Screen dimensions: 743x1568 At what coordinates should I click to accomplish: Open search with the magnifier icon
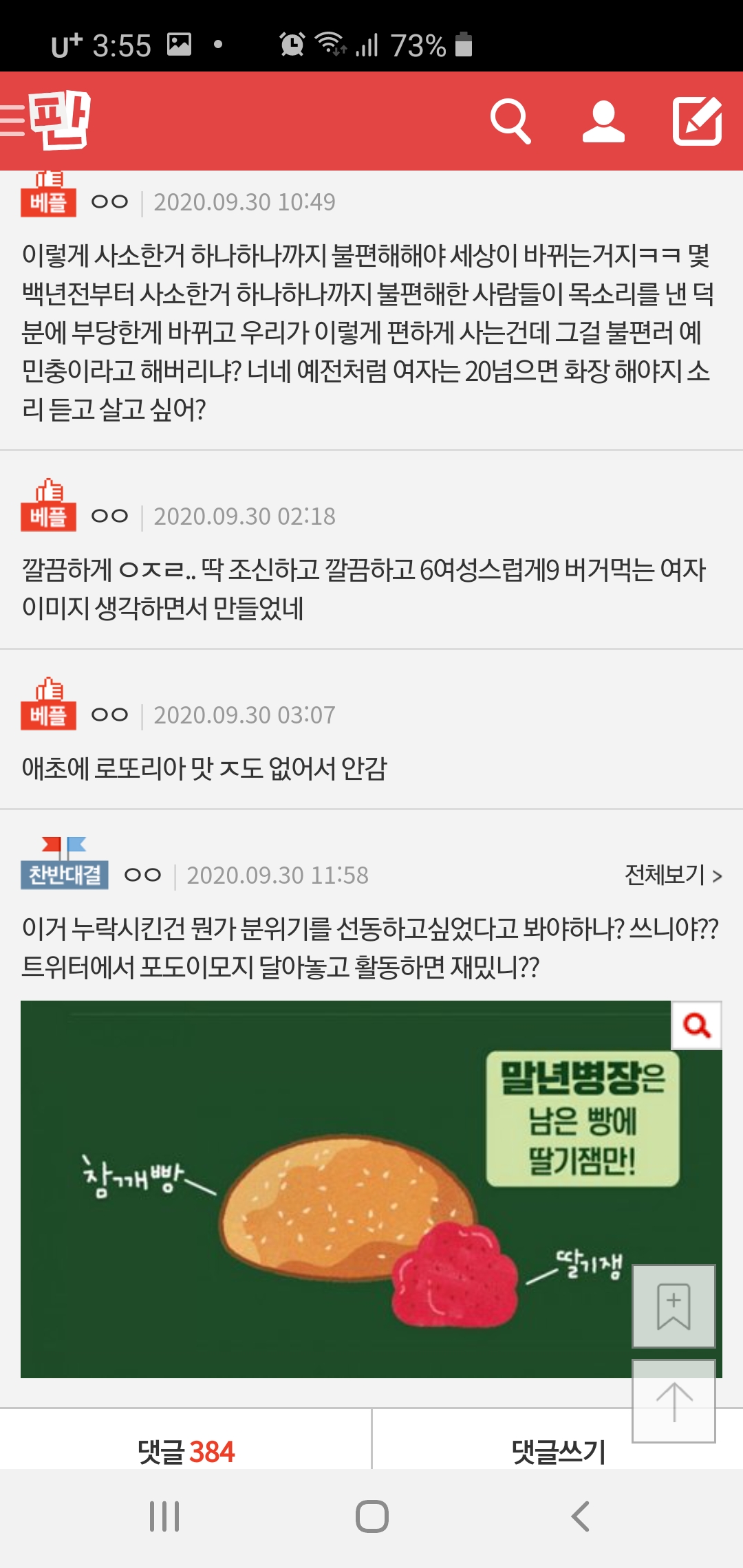(510, 122)
